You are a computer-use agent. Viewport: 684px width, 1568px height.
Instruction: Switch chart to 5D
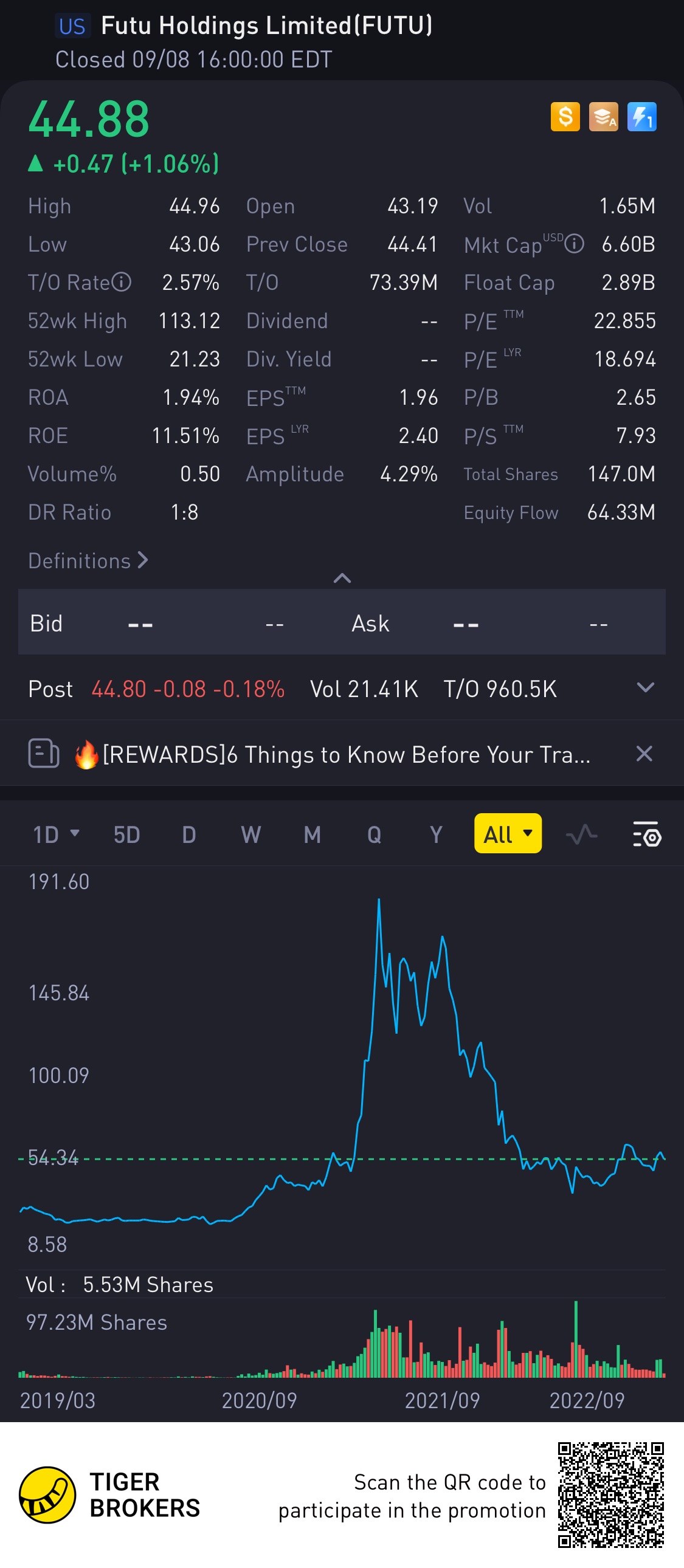coord(126,834)
